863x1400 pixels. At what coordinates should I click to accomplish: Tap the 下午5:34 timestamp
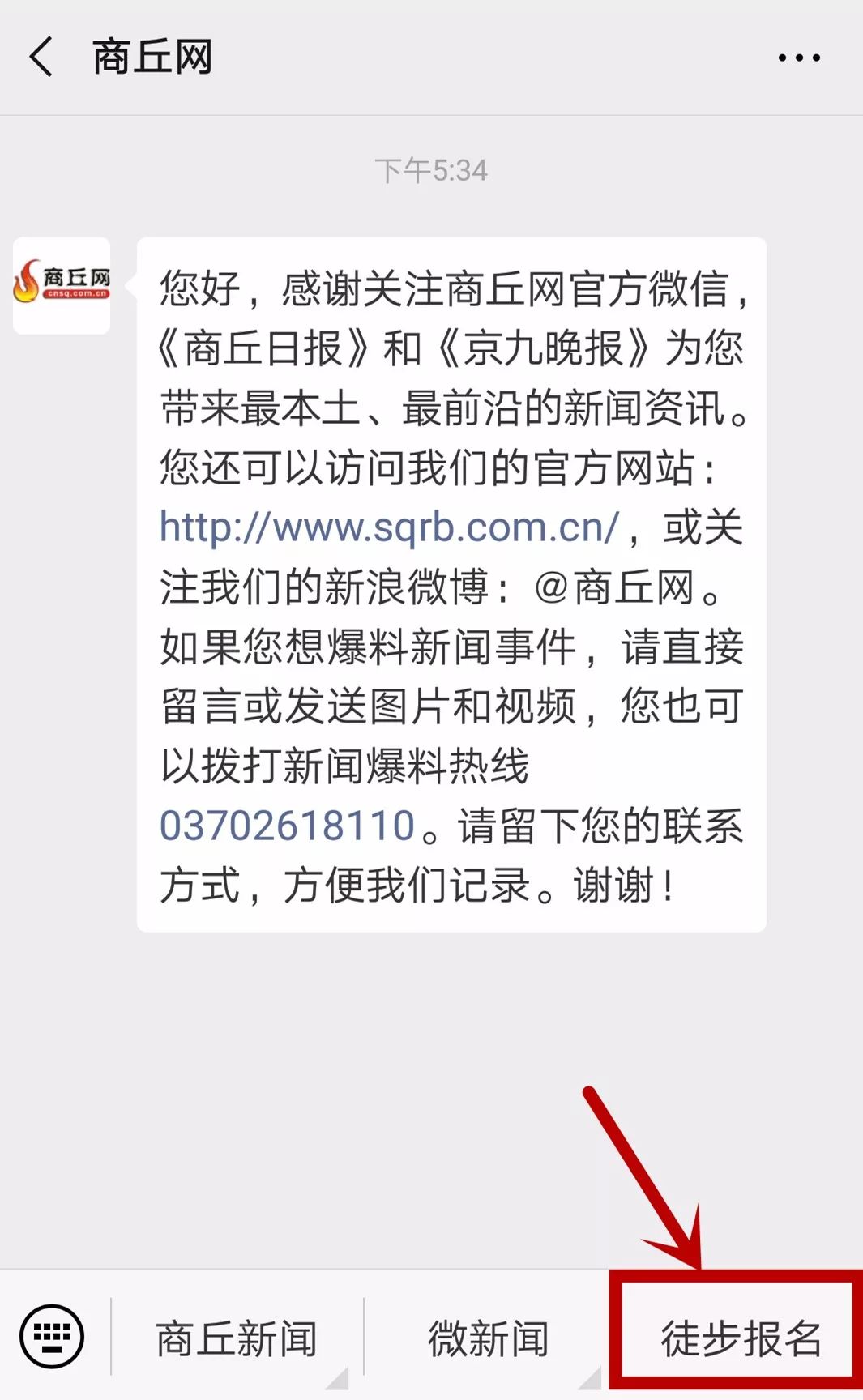[x=431, y=170]
